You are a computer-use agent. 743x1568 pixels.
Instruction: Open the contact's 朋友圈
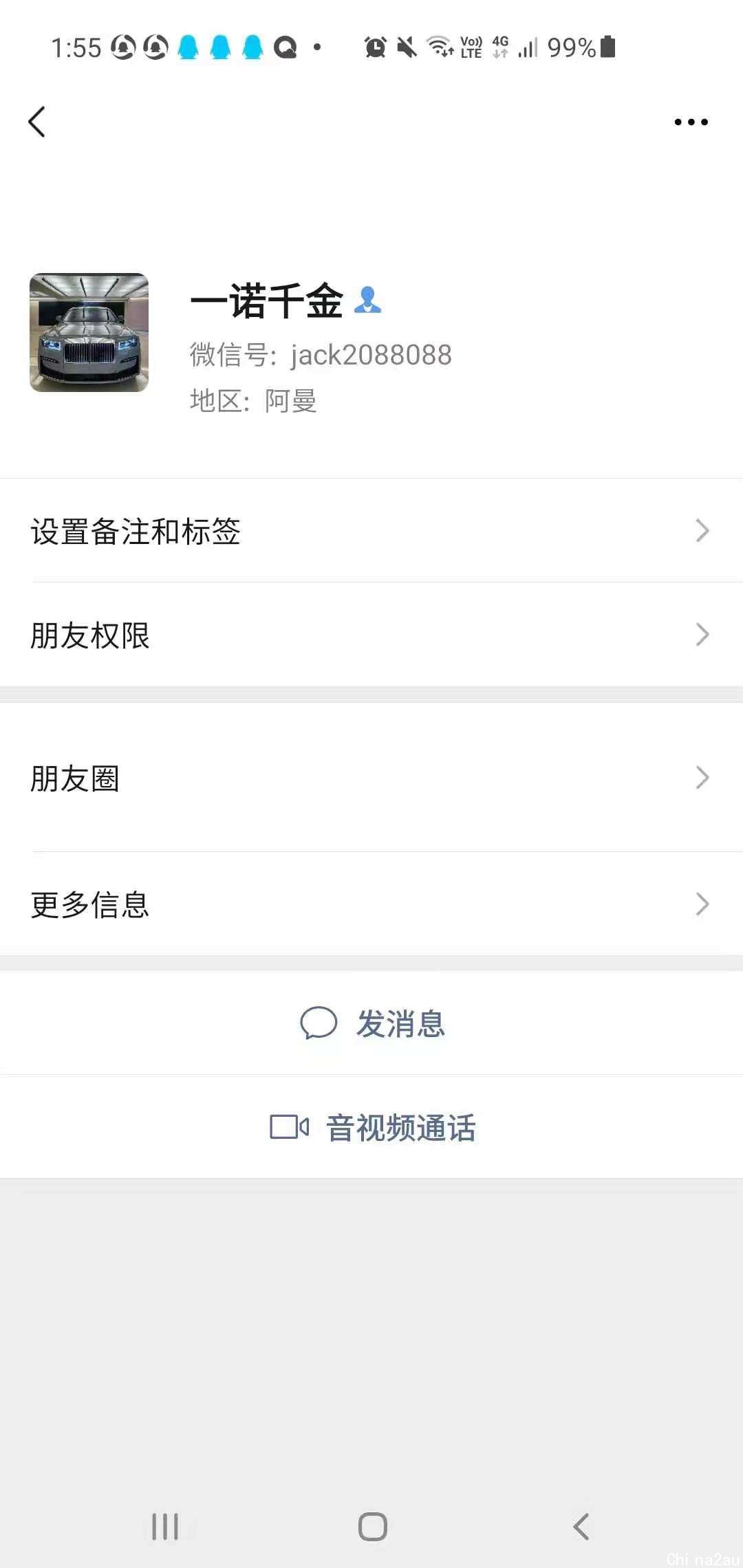tap(371, 778)
